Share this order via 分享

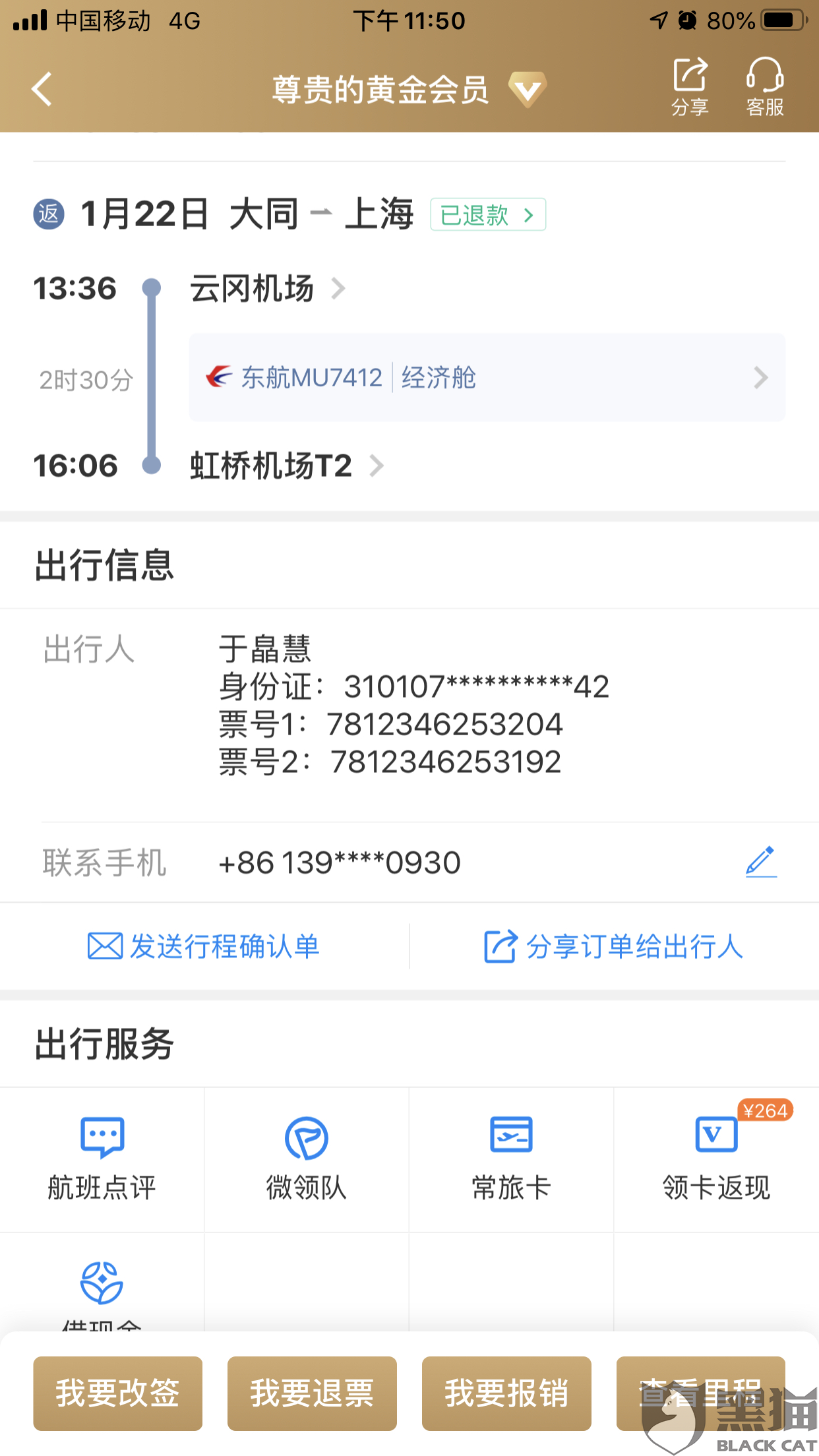[x=690, y=87]
